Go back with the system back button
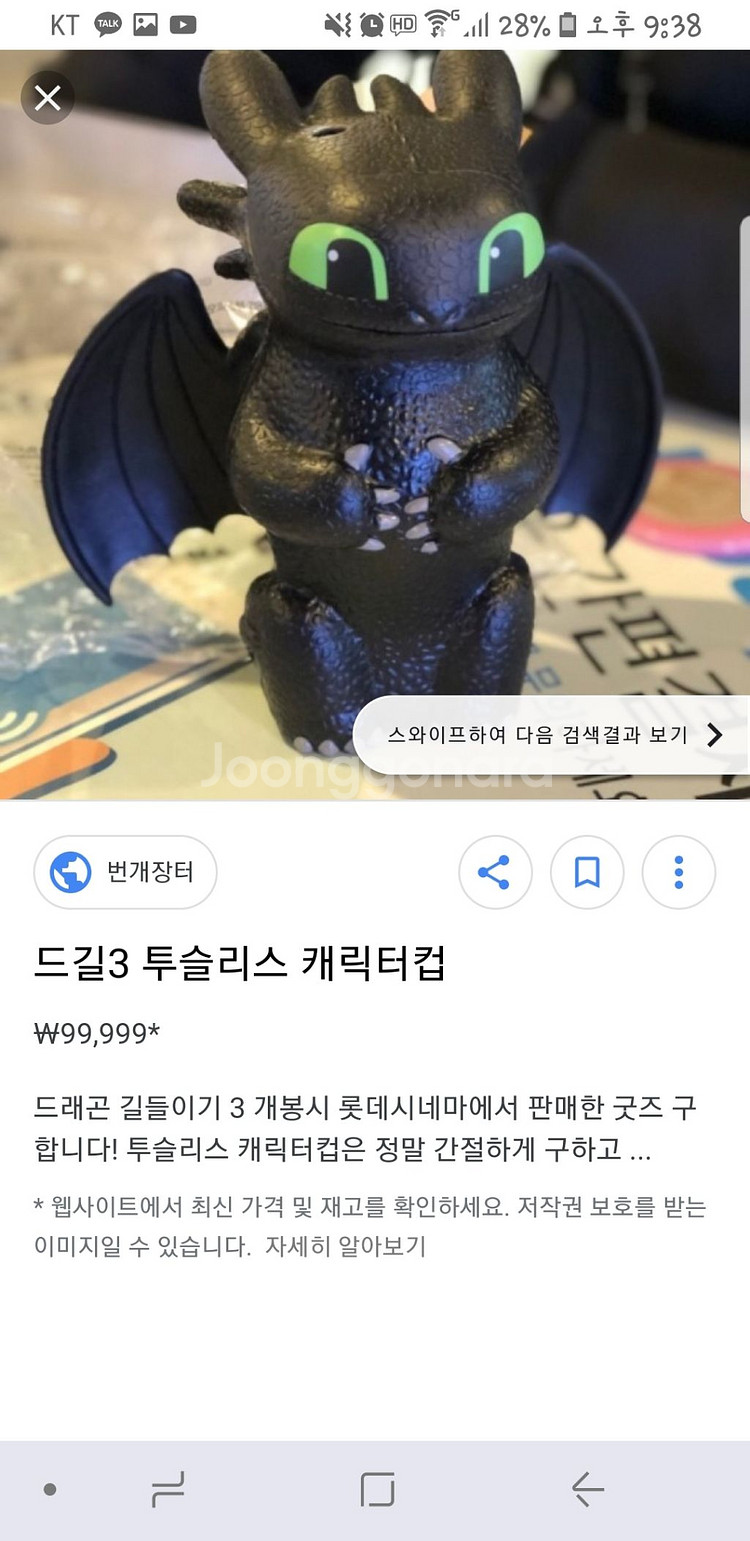The width and height of the screenshot is (750, 1541). pos(588,1491)
